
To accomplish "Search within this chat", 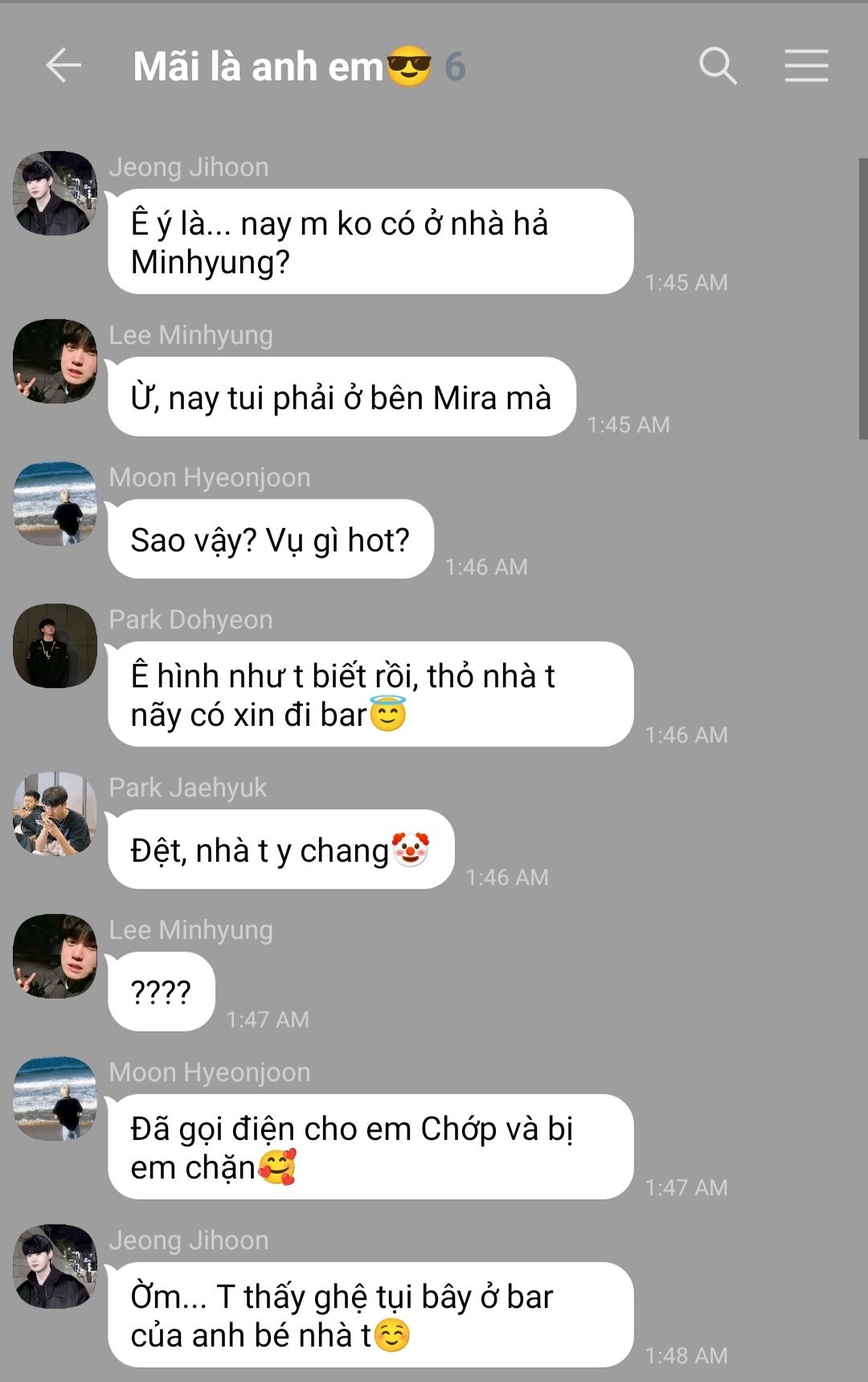I will 717,66.
